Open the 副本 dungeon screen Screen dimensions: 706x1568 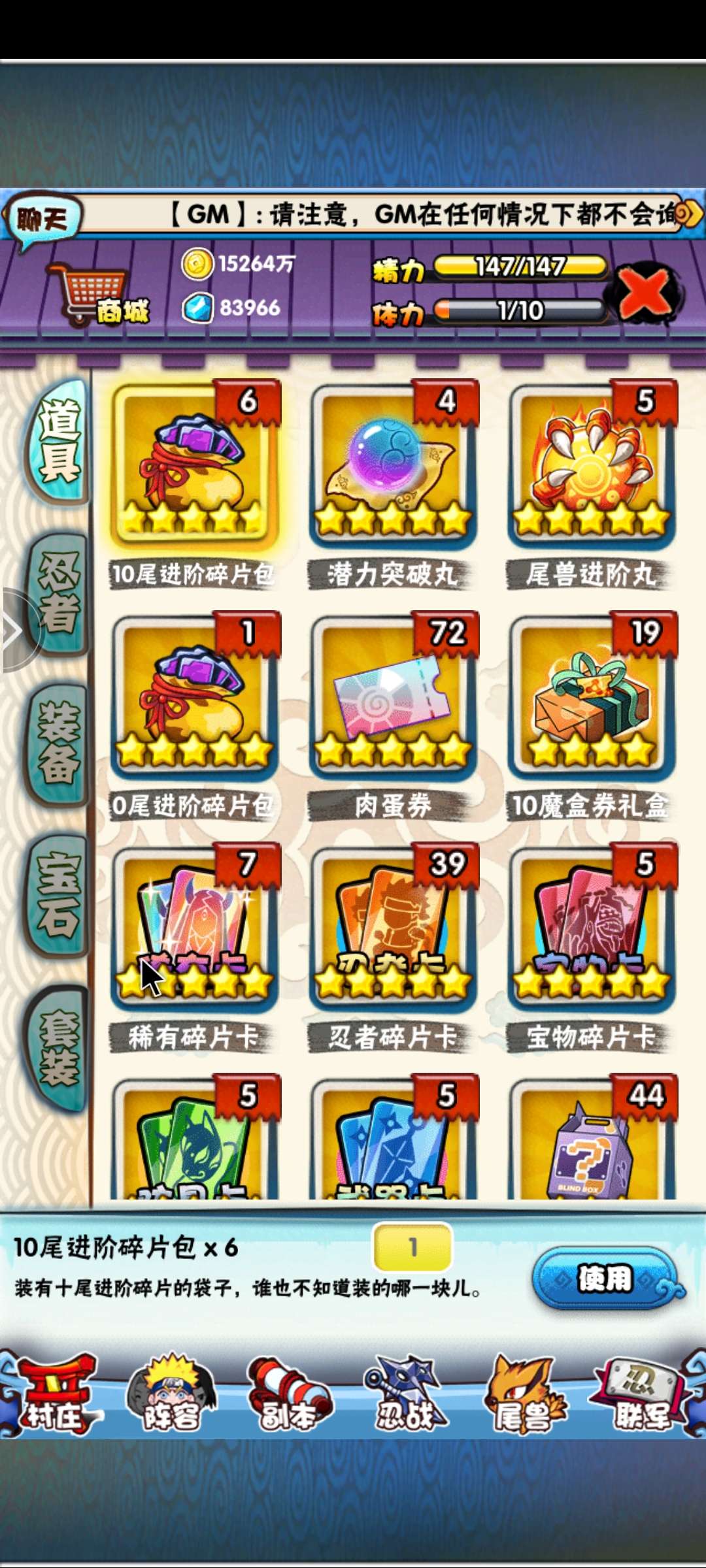coord(288,1395)
